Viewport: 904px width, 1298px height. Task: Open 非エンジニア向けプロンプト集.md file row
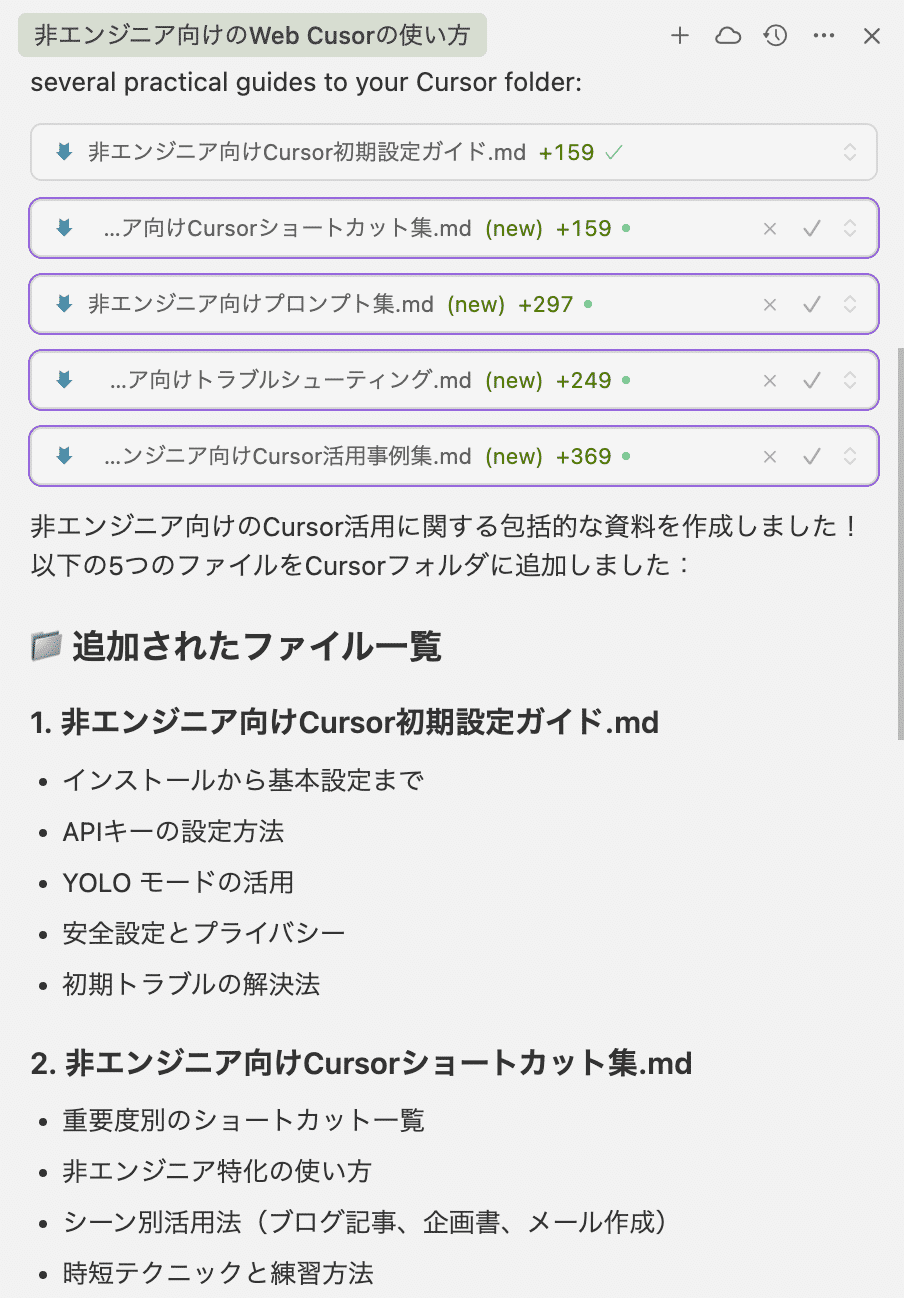pyautogui.click(x=260, y=304)
